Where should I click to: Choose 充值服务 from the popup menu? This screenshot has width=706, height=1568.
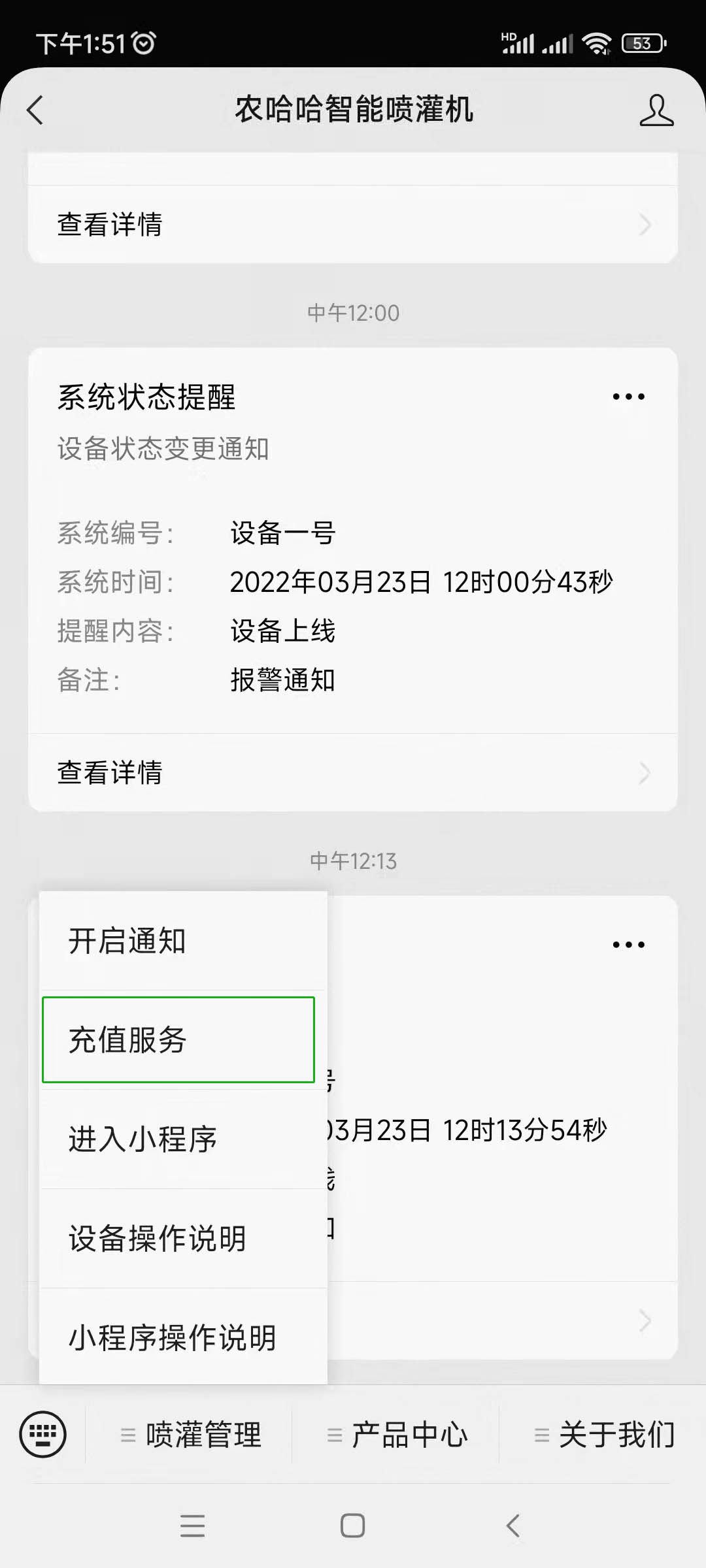(178, 1039)
